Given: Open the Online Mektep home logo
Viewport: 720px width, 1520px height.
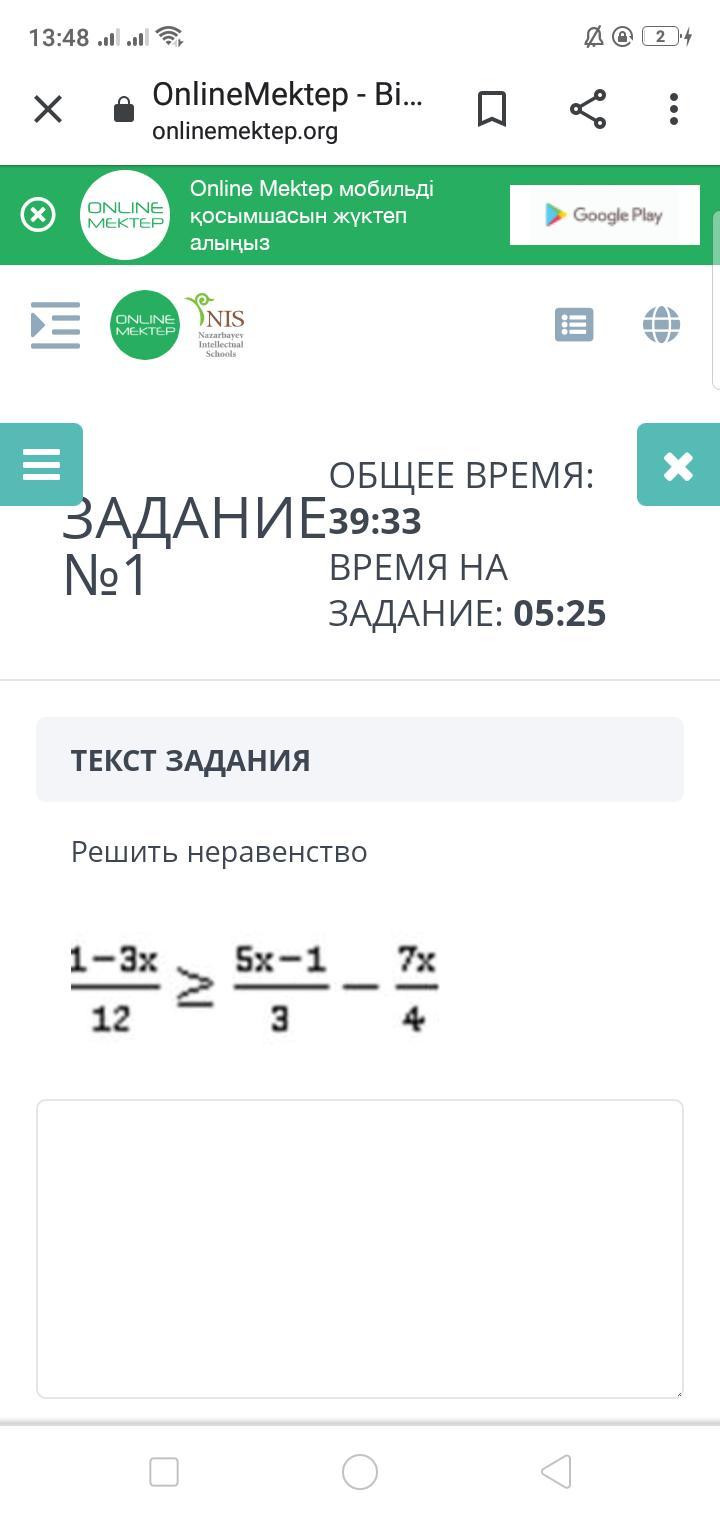Looking at the screenshot, I should 145,325.
